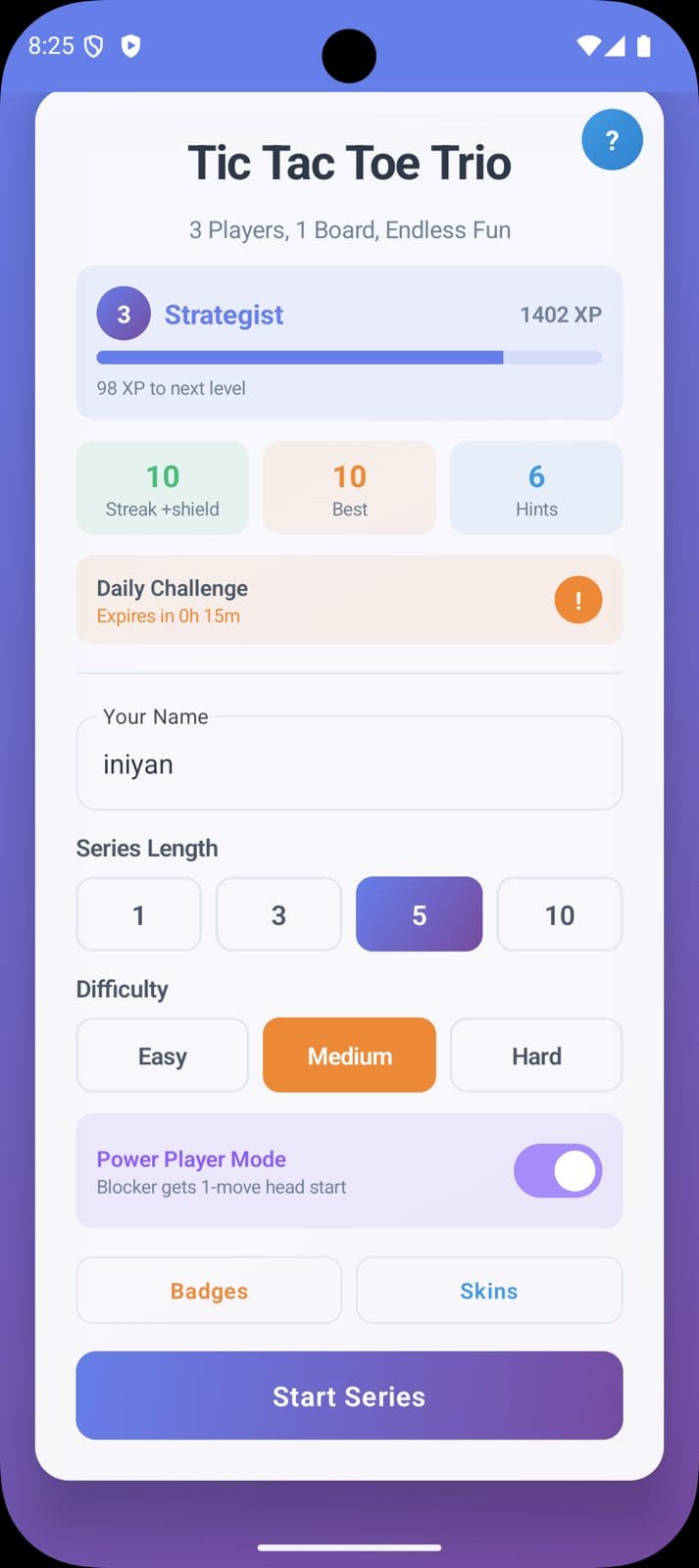Image resolution: width=699 pixels, height=1568 pixels.
Task: Switch difficulty to Hard
Action: click(x=536, y=1055)
